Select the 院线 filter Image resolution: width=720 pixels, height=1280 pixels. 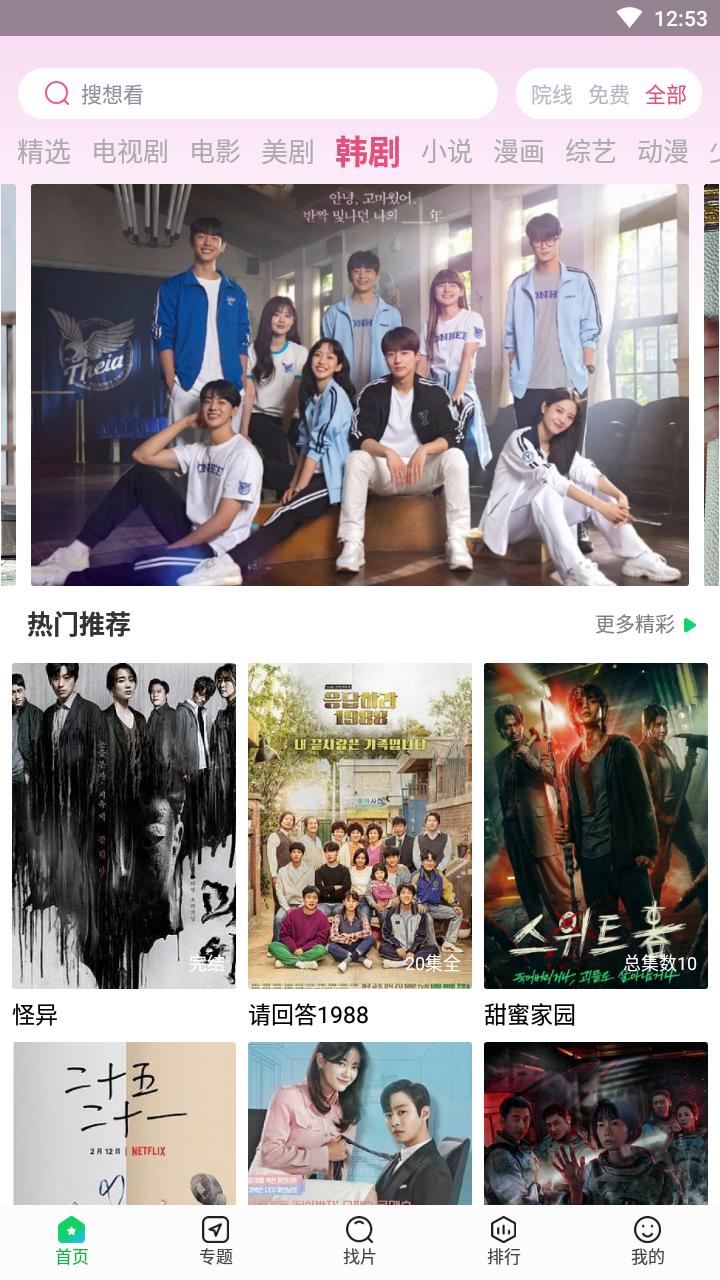pyautogui.click(x=551, y=95)
